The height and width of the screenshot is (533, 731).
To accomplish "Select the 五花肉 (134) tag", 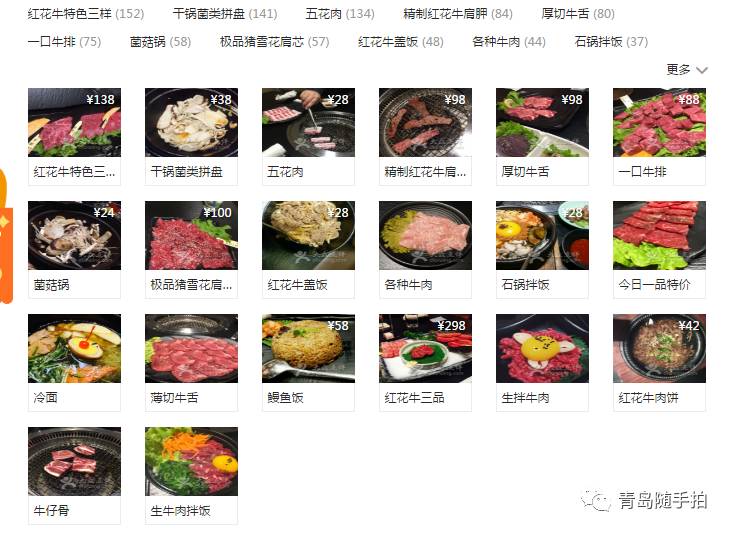I will coord(340,14).
